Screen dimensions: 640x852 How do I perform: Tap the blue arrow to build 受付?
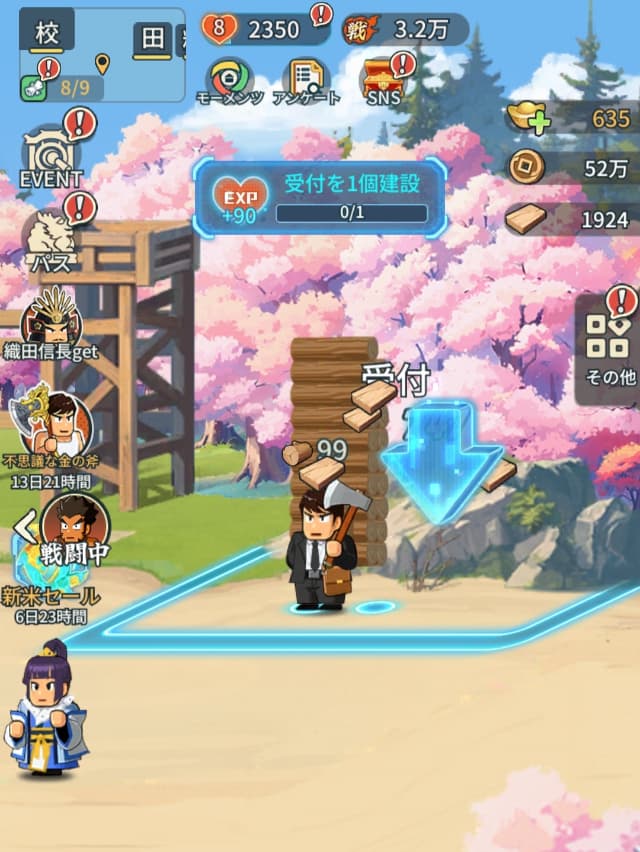coord(441,462)
